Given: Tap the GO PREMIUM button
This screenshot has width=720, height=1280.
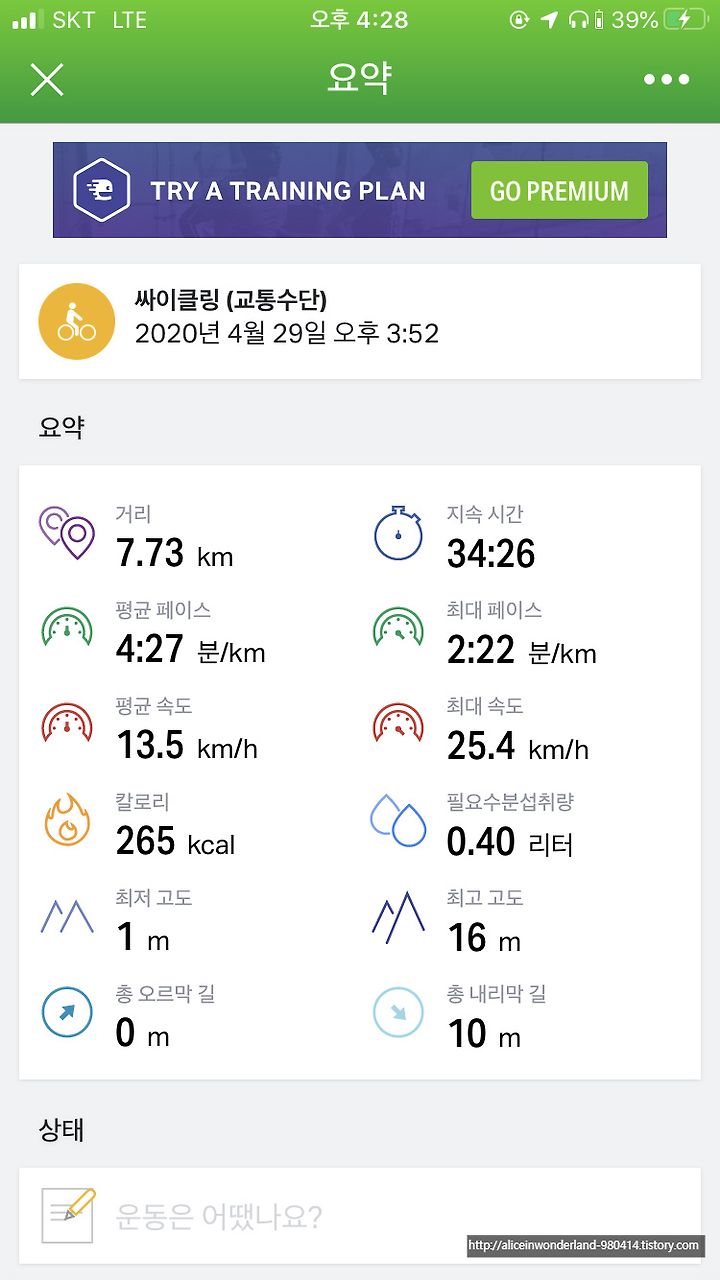Looking at the screenshot, I should click(x=559, y=190).
